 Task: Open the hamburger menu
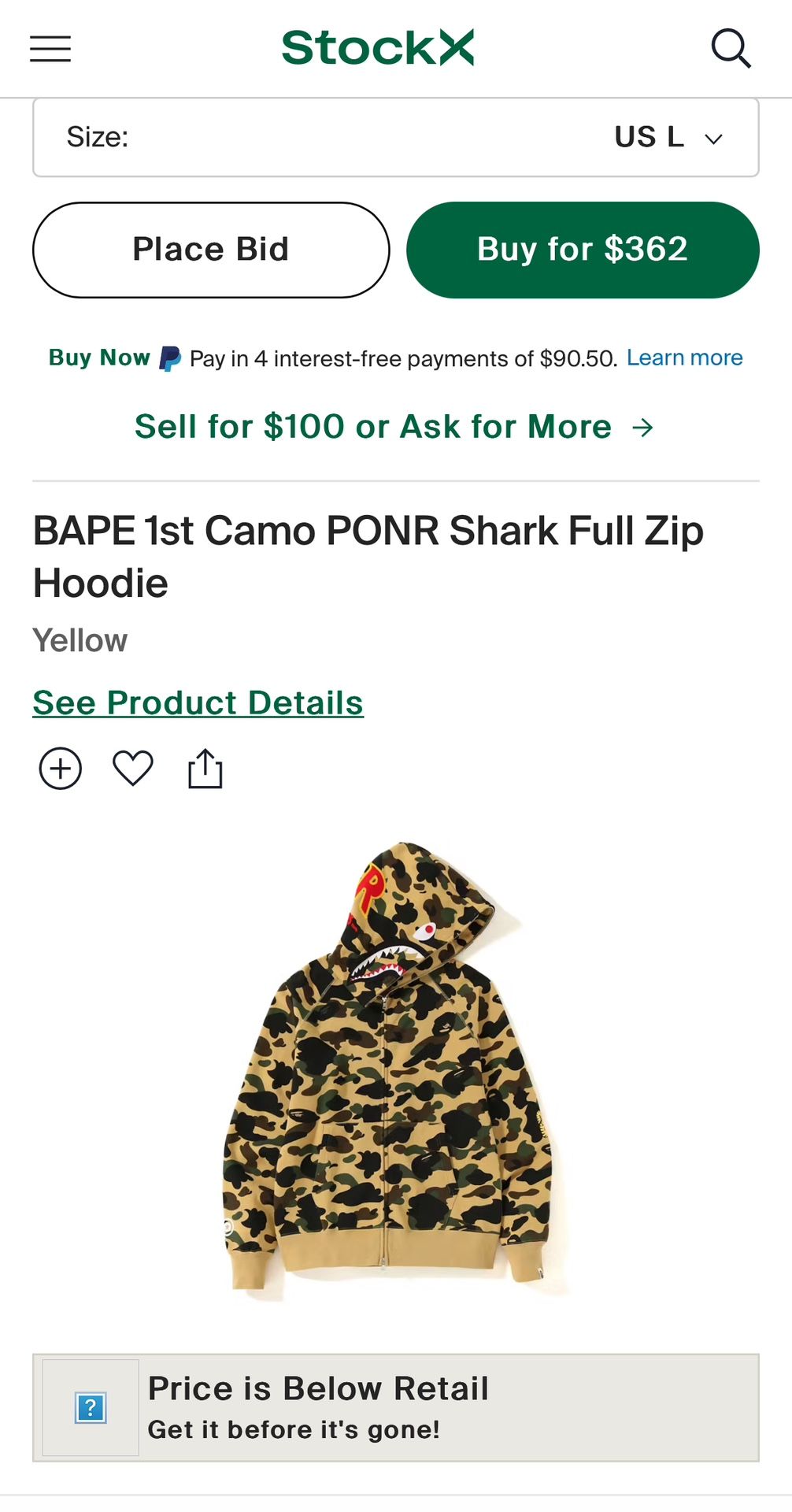(50, 49)
